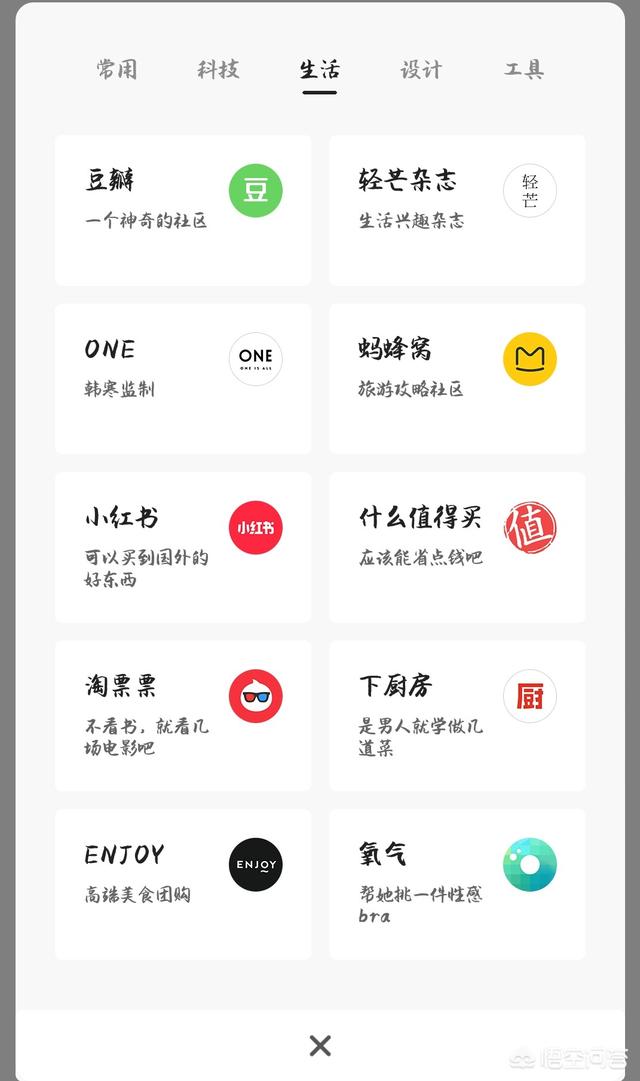Open the 轻芒杂志 card
The height and width of the screenshot is (1081, 640).
(457, 210)
